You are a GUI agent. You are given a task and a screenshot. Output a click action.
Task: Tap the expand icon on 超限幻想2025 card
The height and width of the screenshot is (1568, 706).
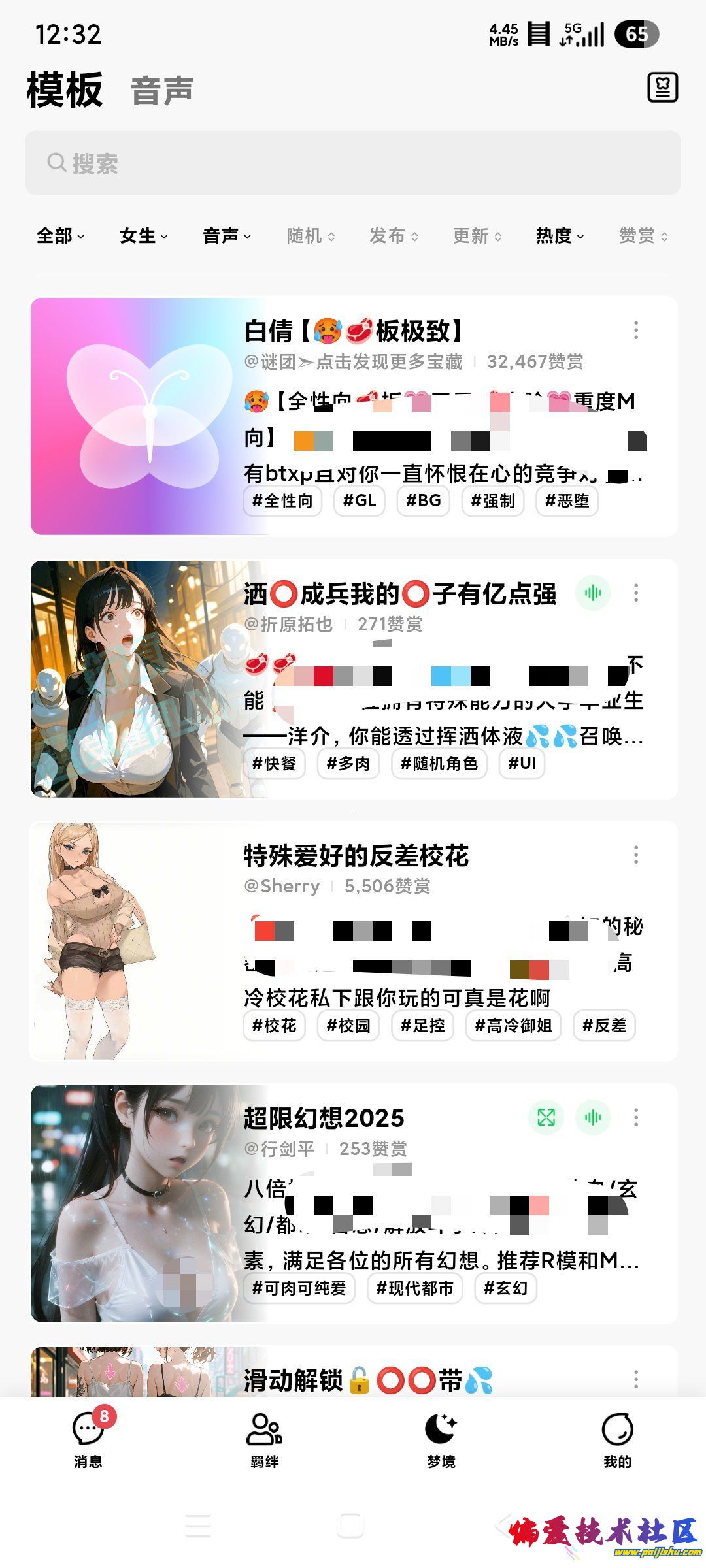click(x=546, y=1117)
